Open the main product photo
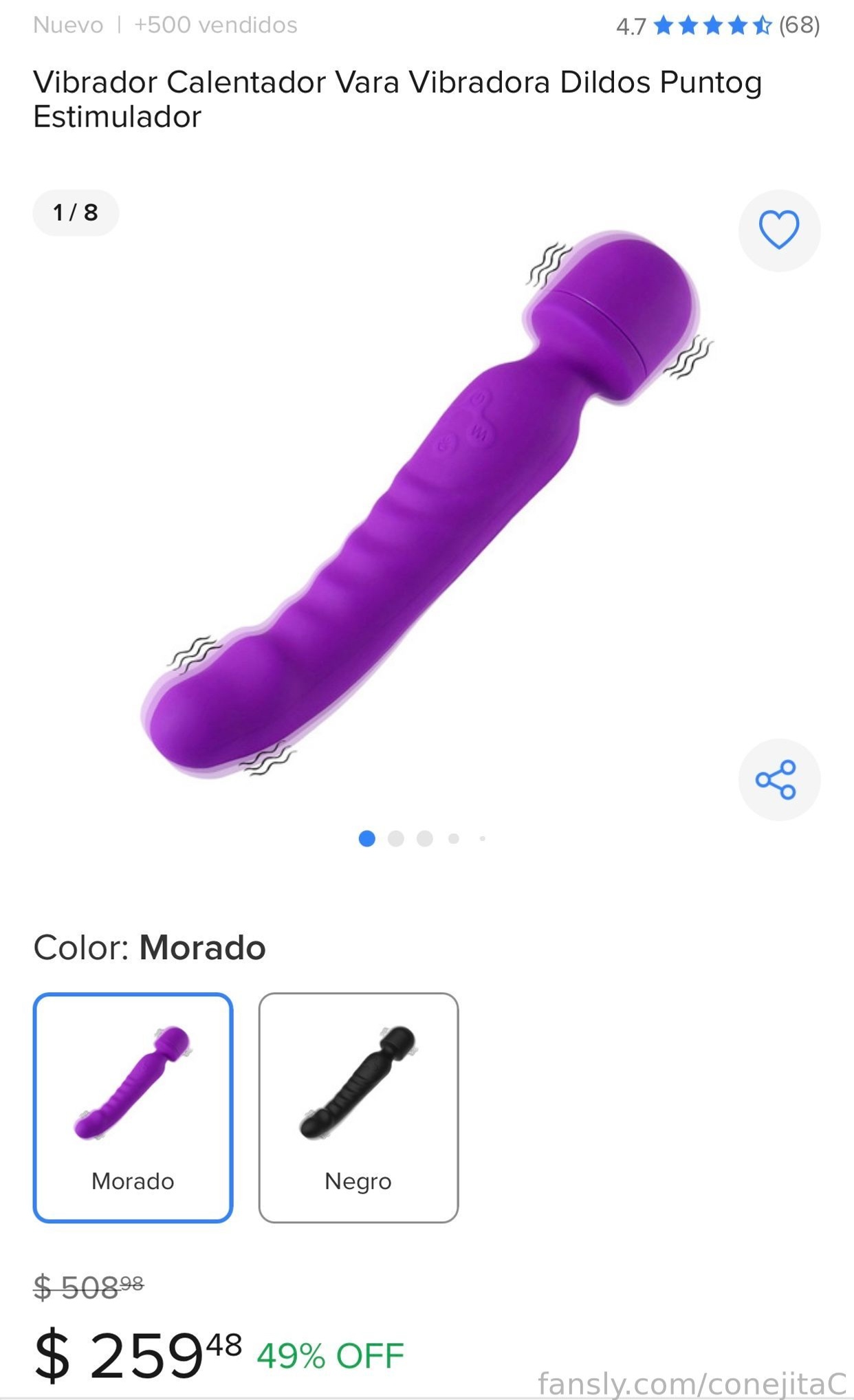 tap(426, 505)
